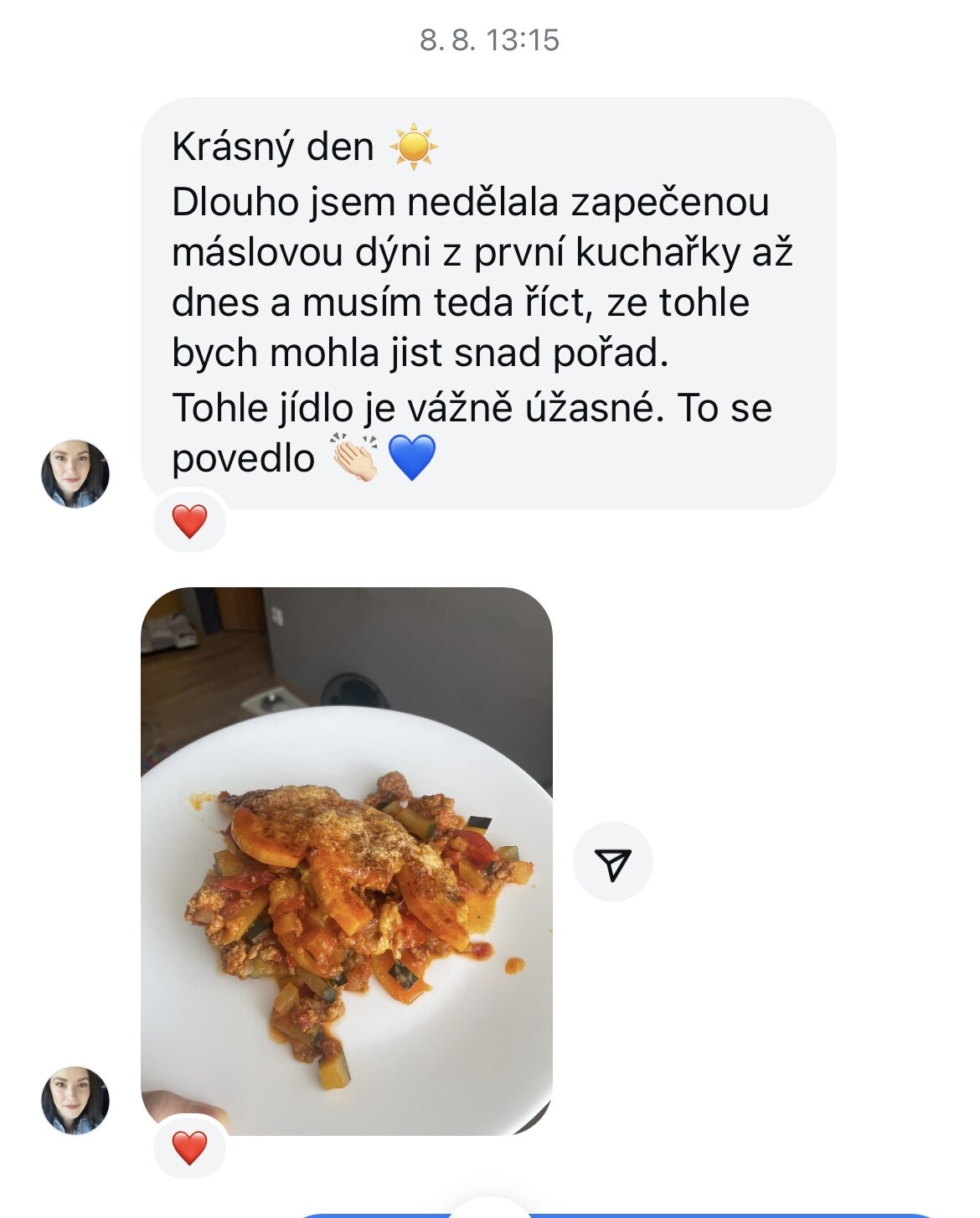Image resolution: width=980 pixels, height=1218 pixels.
Task: Share the food photo with the paper-plane icon
Action: (x=612, y=862)
